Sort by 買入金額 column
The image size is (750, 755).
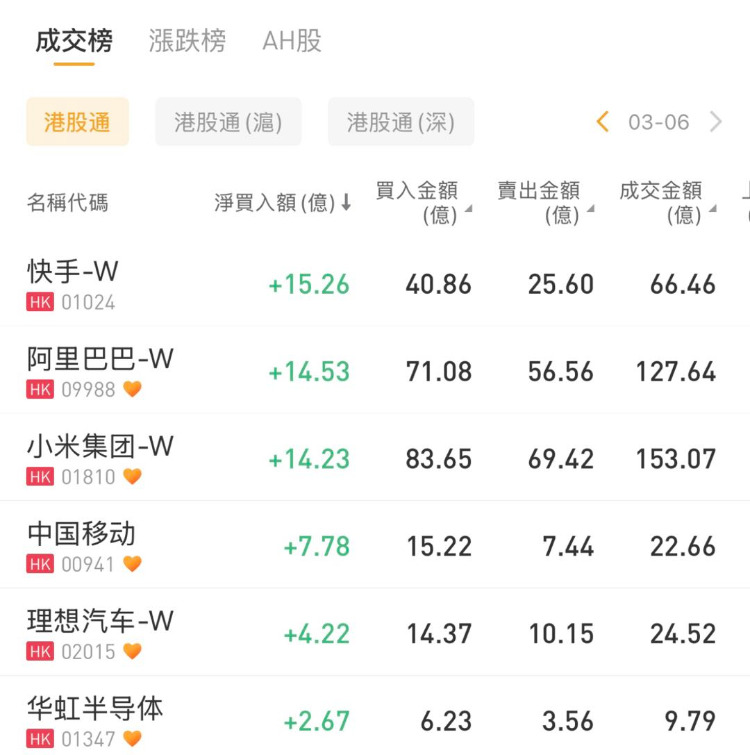[422, 202]
